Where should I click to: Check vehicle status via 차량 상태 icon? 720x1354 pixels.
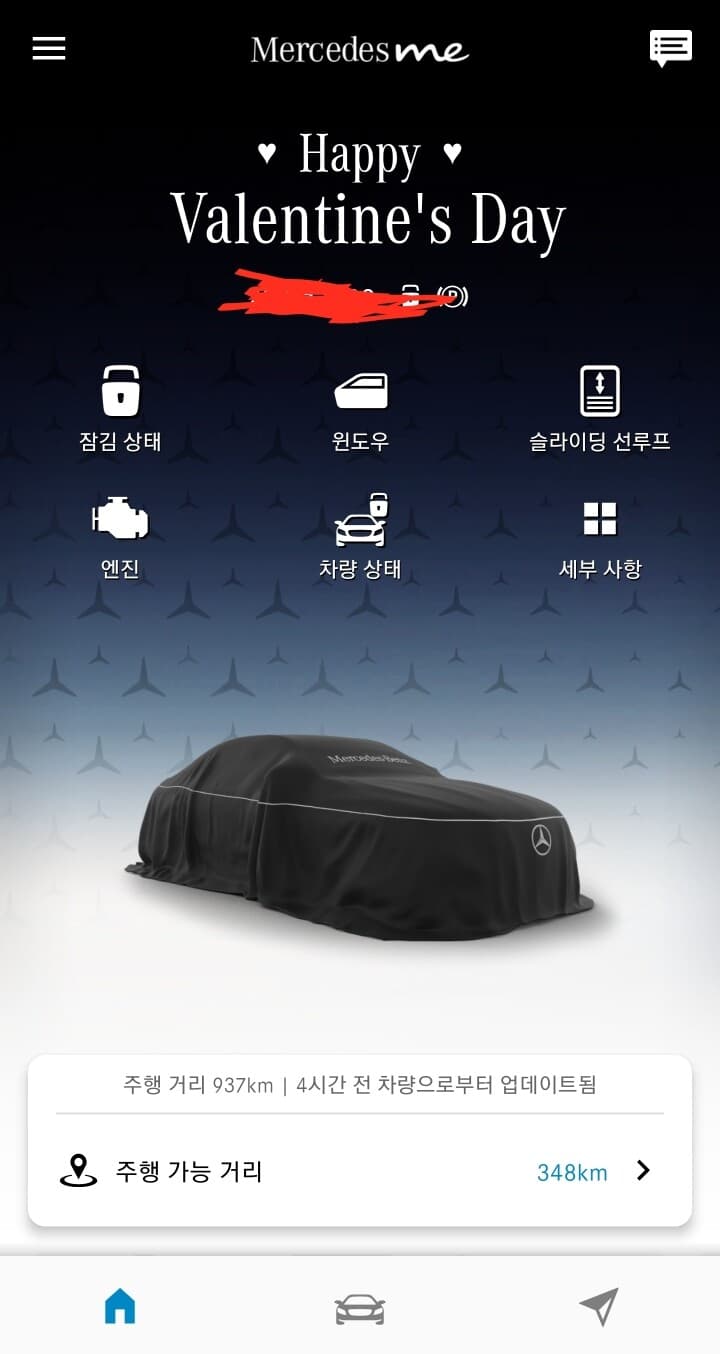click(x=360, y=519)
